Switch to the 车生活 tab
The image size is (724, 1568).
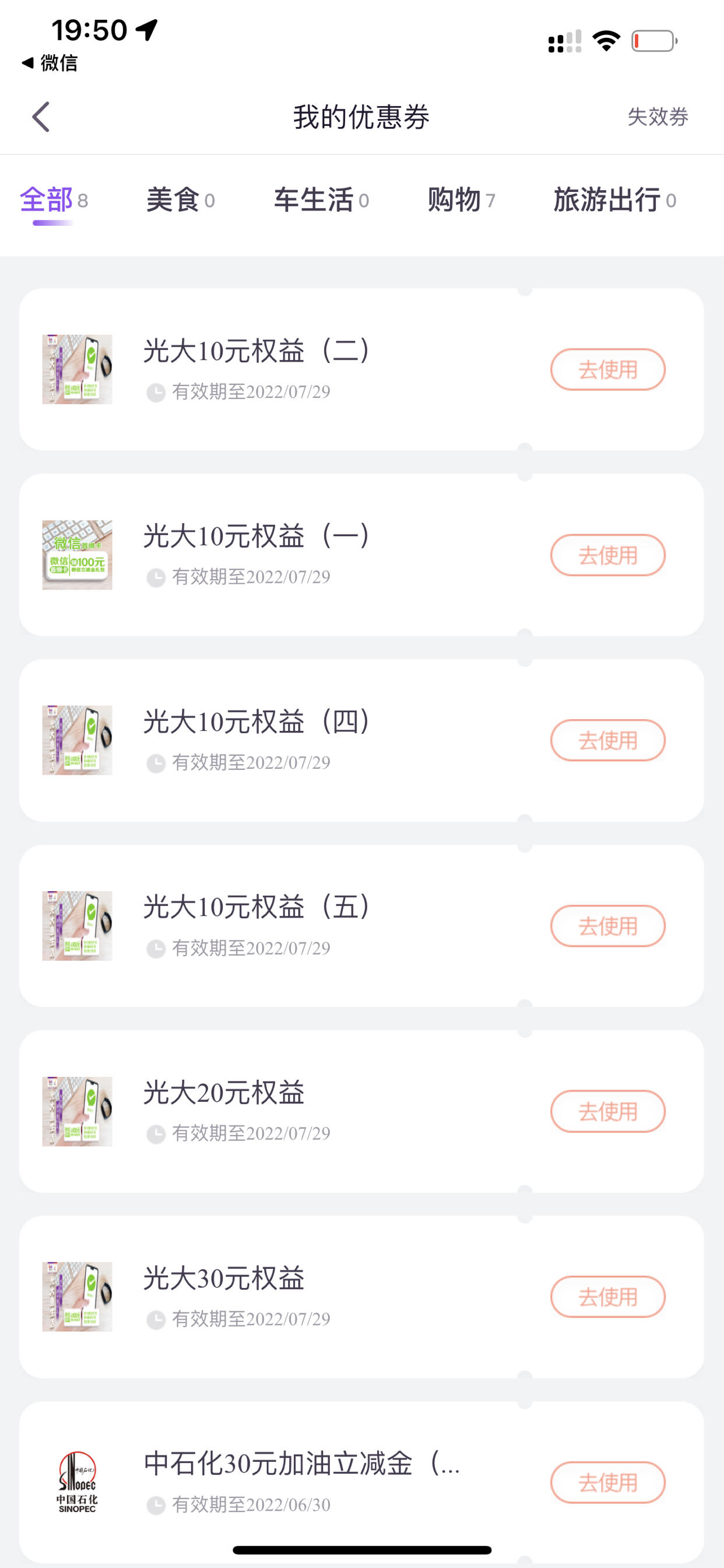[x=321, y=200]
